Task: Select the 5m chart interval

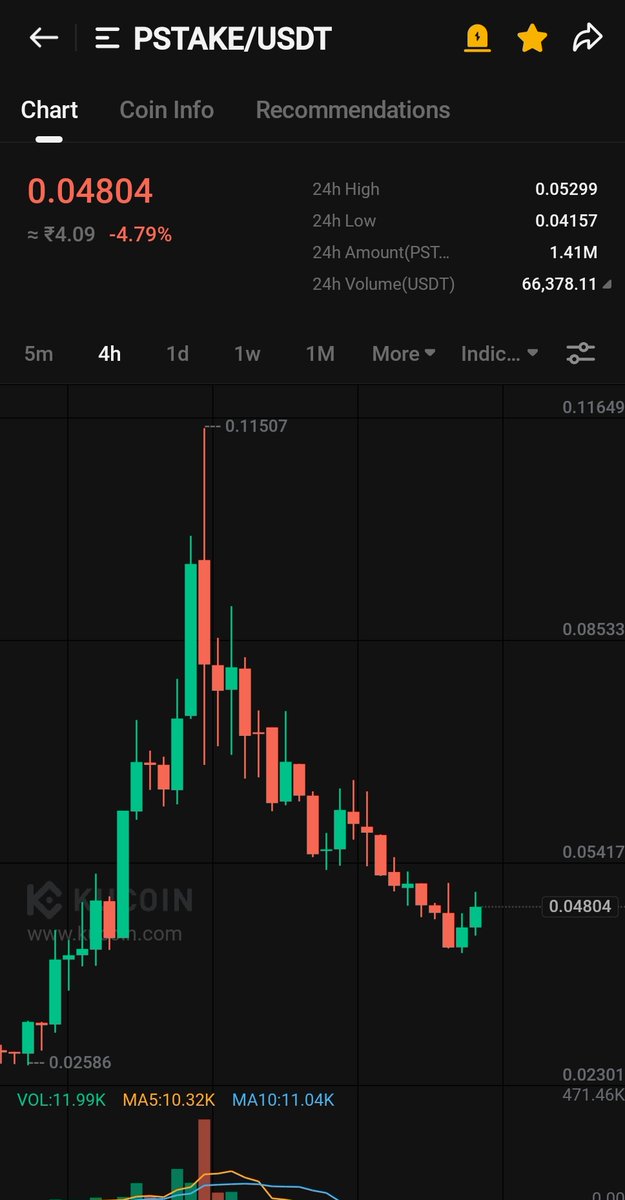Action: pyautogui.click(x=38, y=354)
